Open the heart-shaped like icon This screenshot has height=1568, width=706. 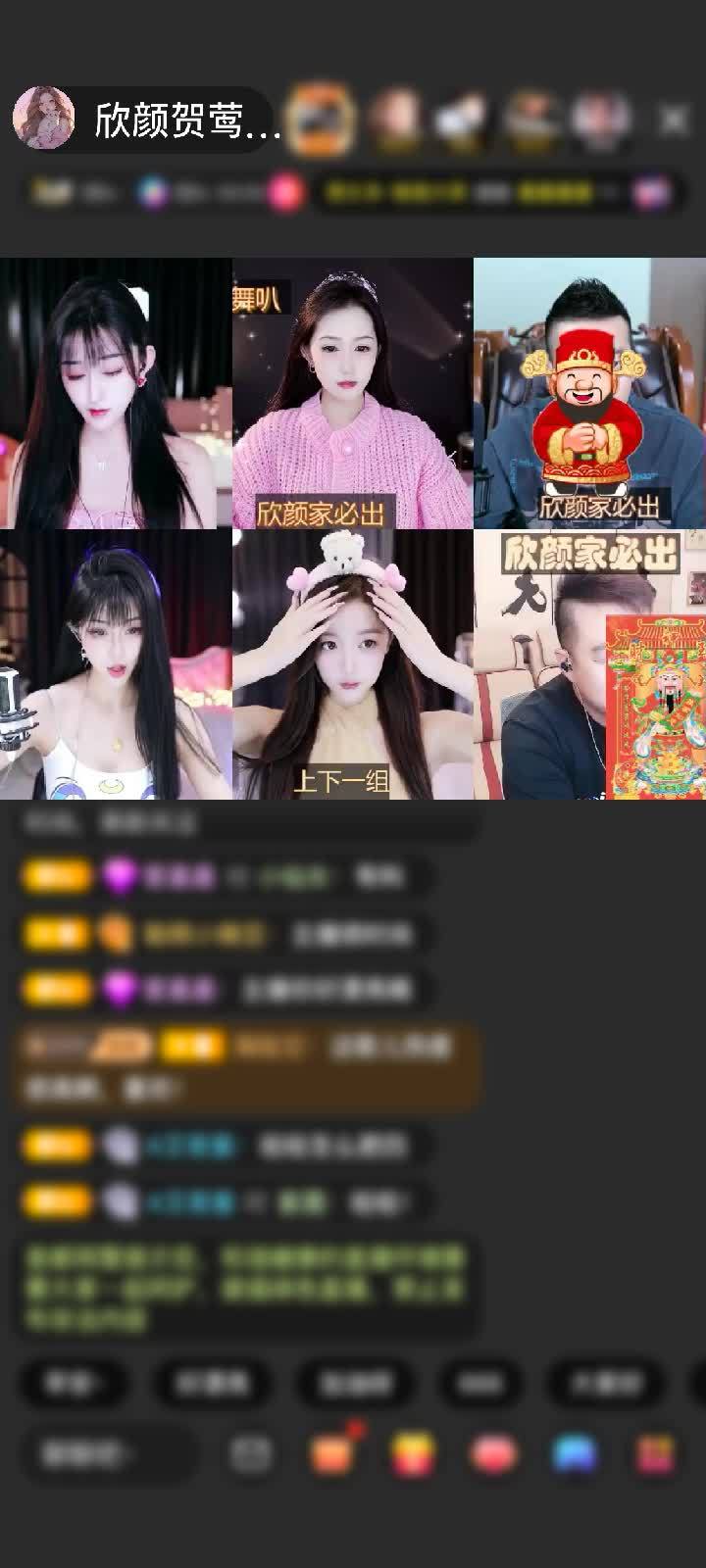click(493, 1454)
